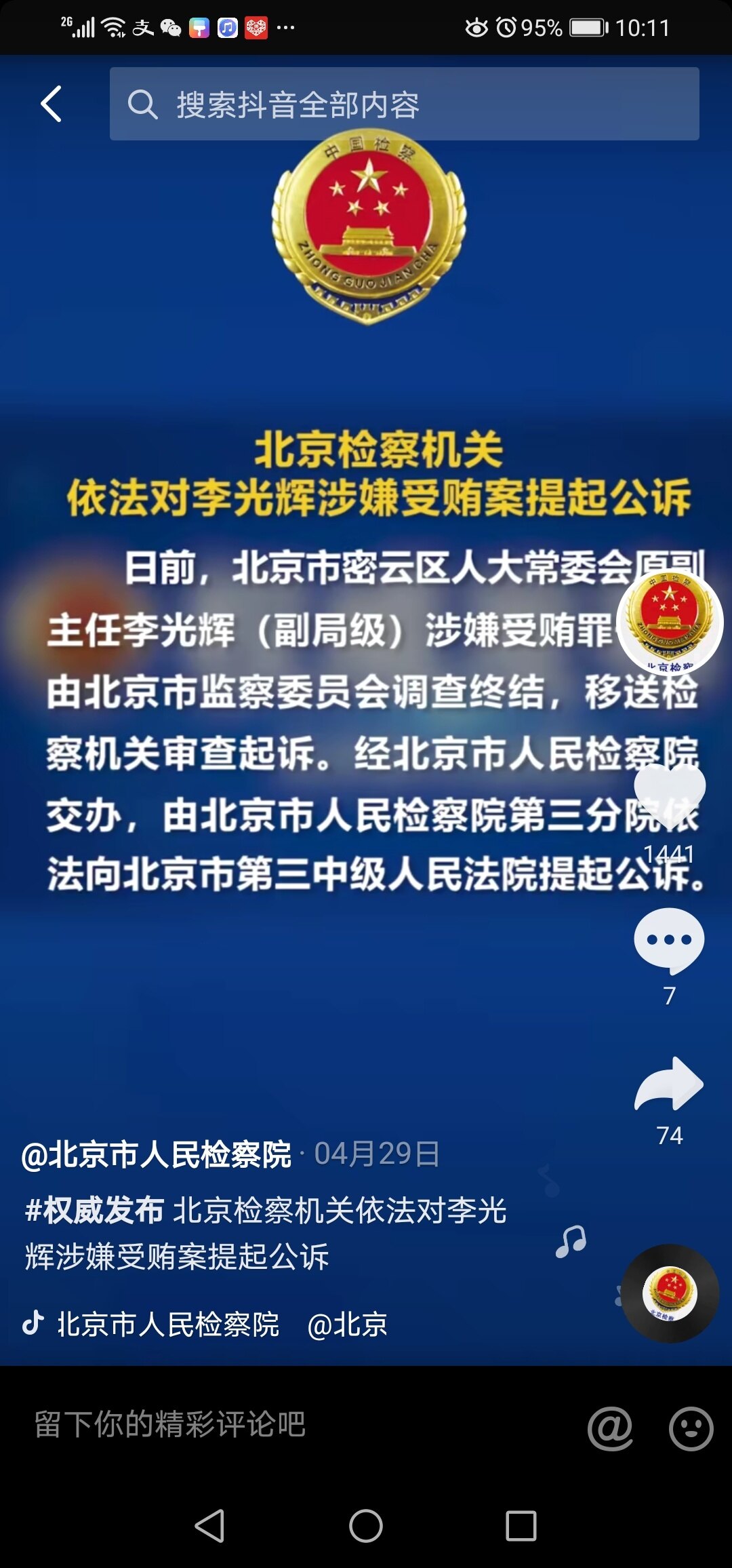Screen dimensions: 732x1568
Task: Open the 北京市人民检察院 sound track link
Action: 168,1324
